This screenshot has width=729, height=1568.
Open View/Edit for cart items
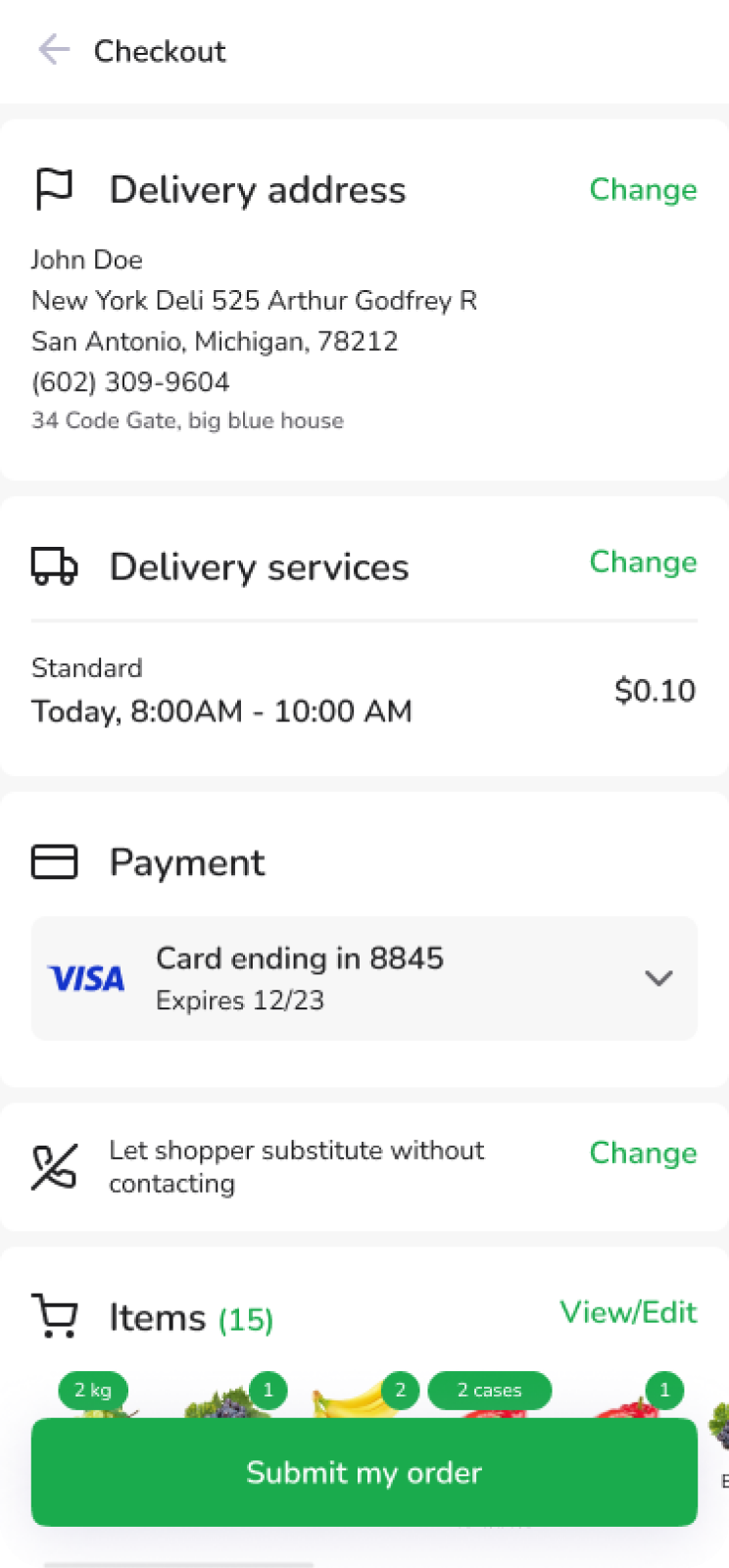pos(628,1312)
